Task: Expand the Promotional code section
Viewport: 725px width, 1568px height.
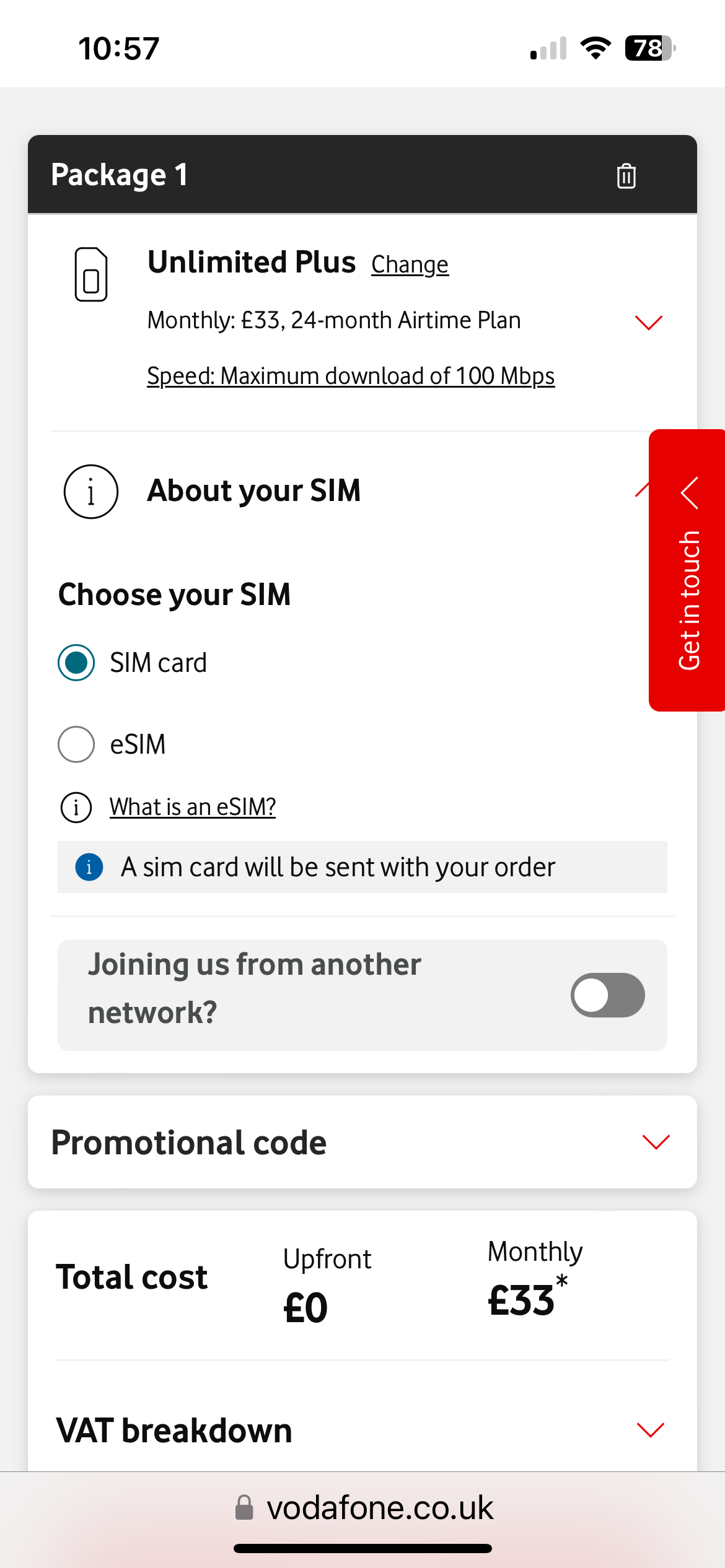Action: (x=656, y=1142)
